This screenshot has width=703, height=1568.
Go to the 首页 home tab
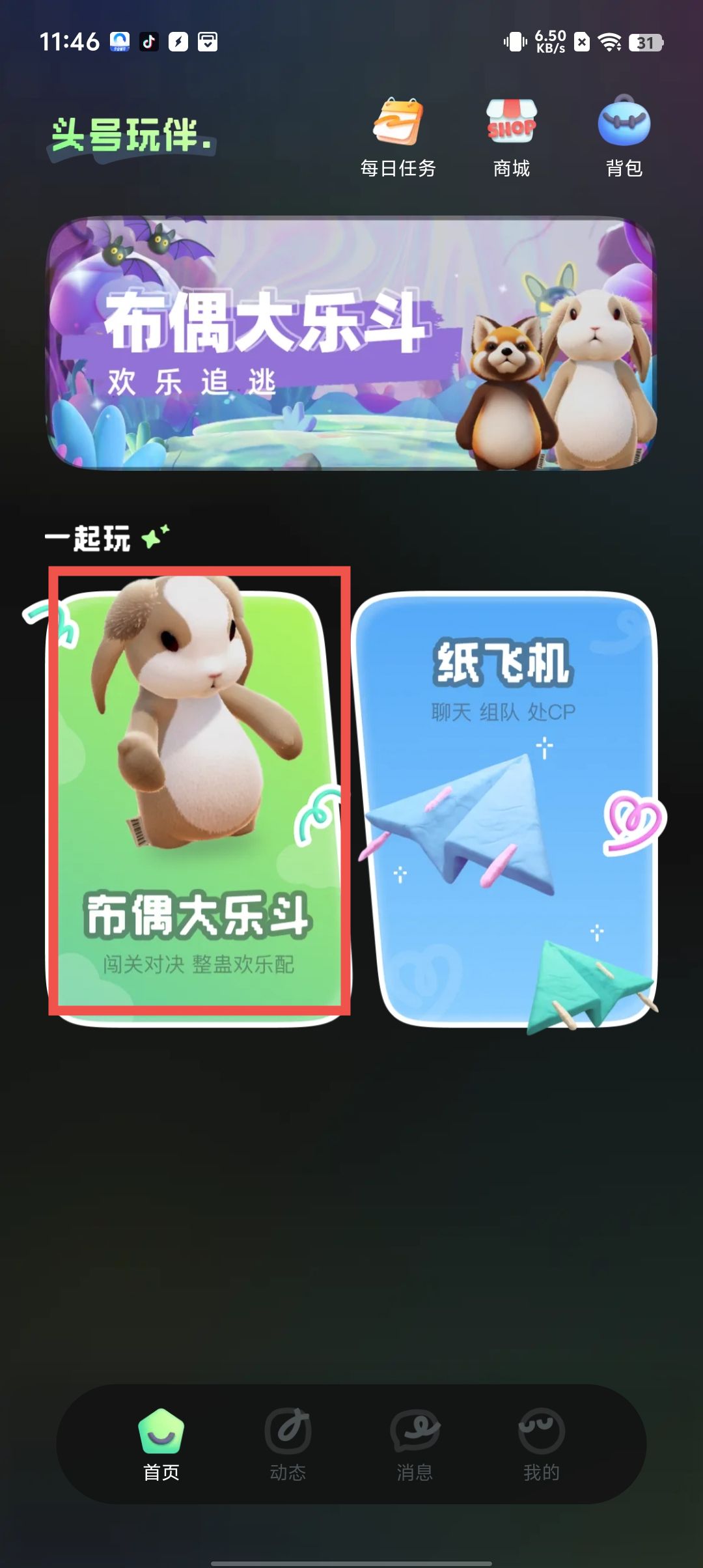pos(161,1443)
